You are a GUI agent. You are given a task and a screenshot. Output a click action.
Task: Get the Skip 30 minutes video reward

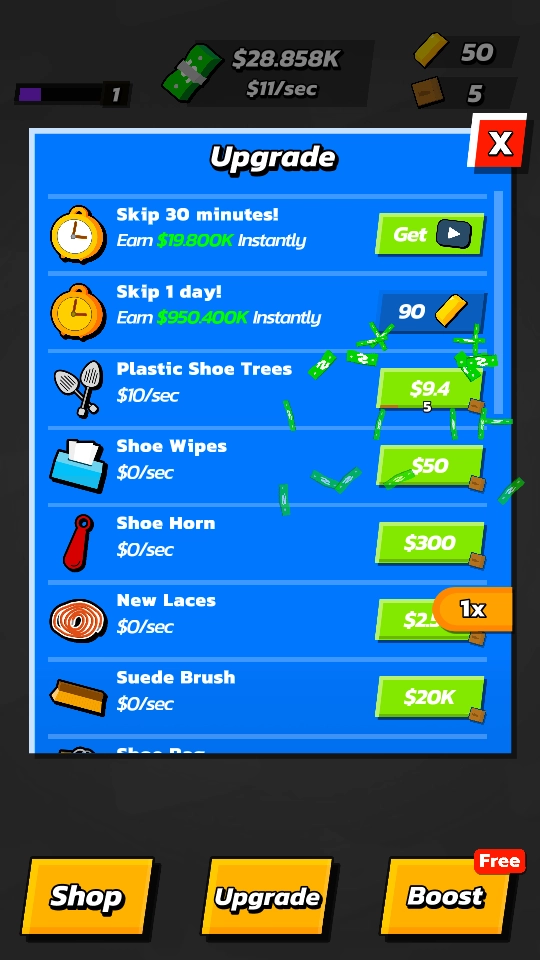pos(430,234)
